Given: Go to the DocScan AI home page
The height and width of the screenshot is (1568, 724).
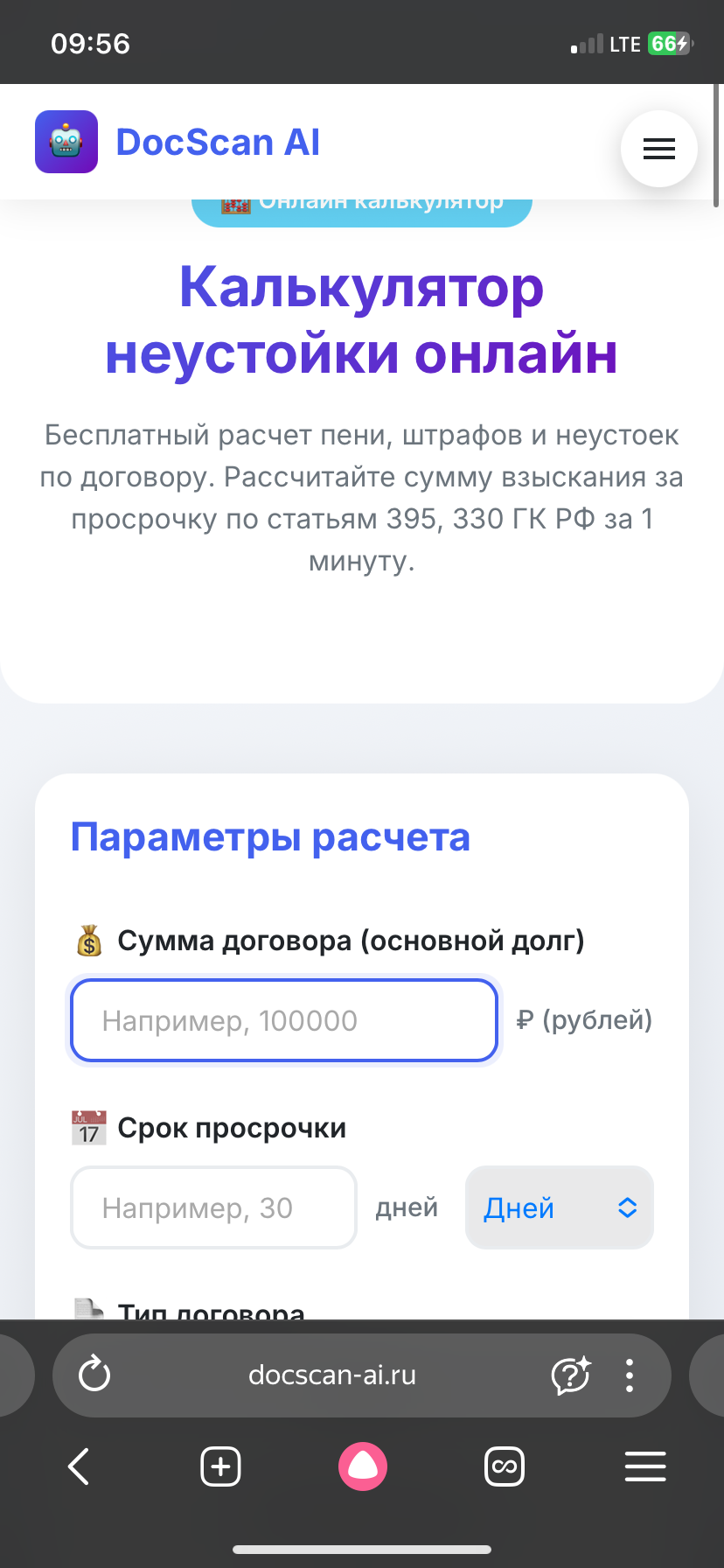Looking at the screenshot, I should click(178, 142).
